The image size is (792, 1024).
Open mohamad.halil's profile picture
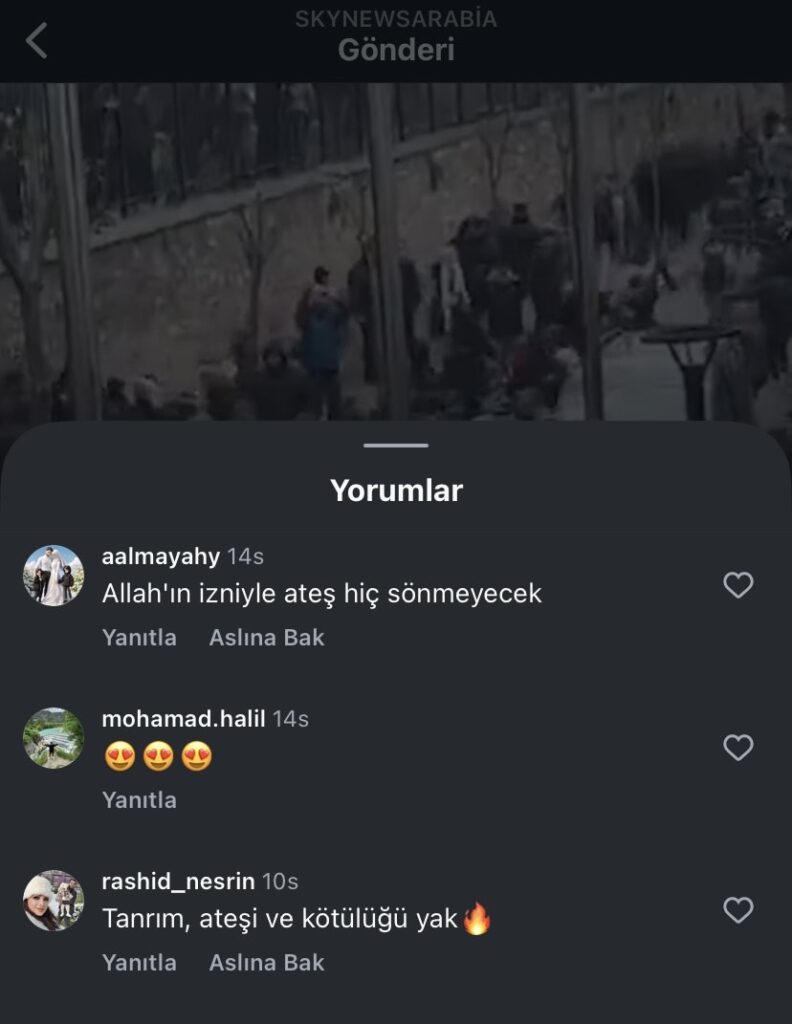pos(53,738)
